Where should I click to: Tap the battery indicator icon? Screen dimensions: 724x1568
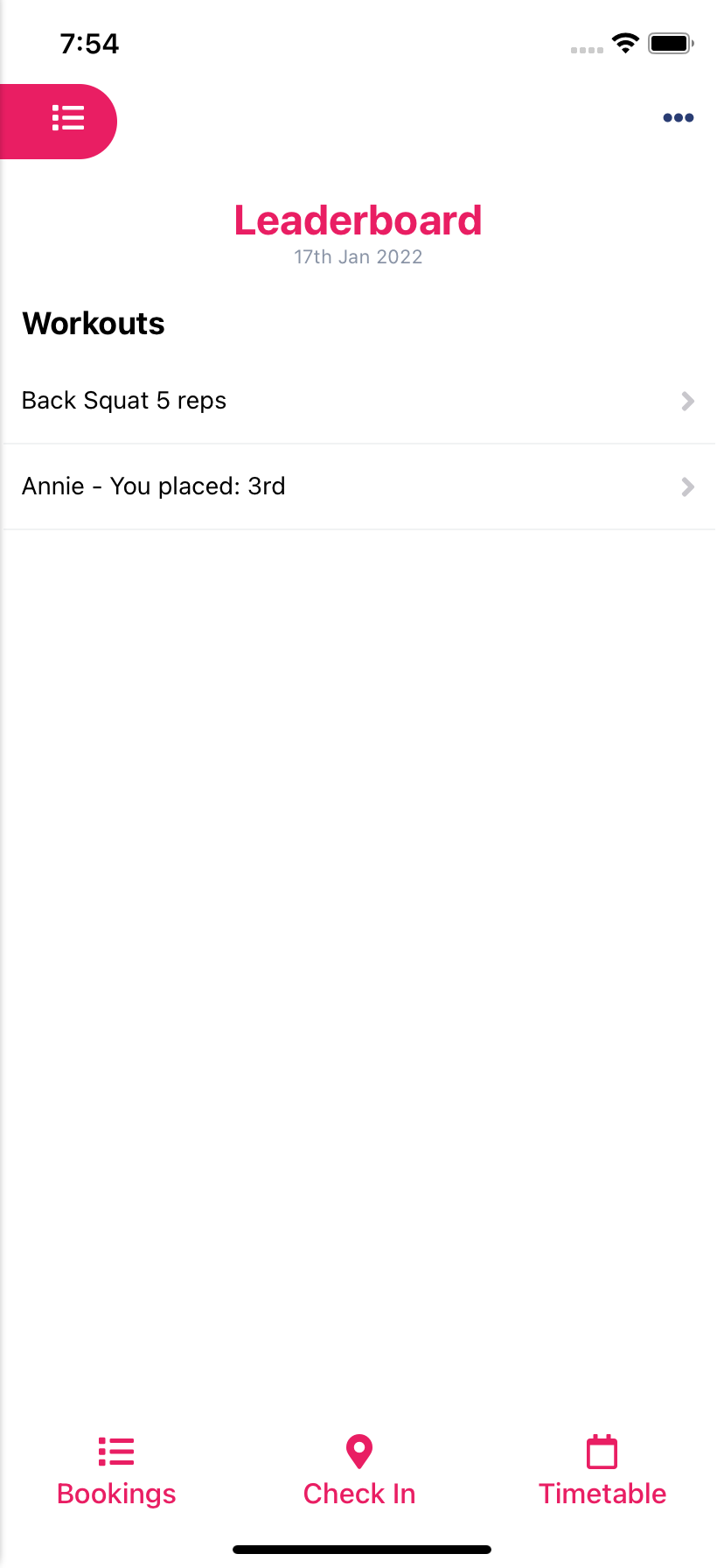point(670,42)
